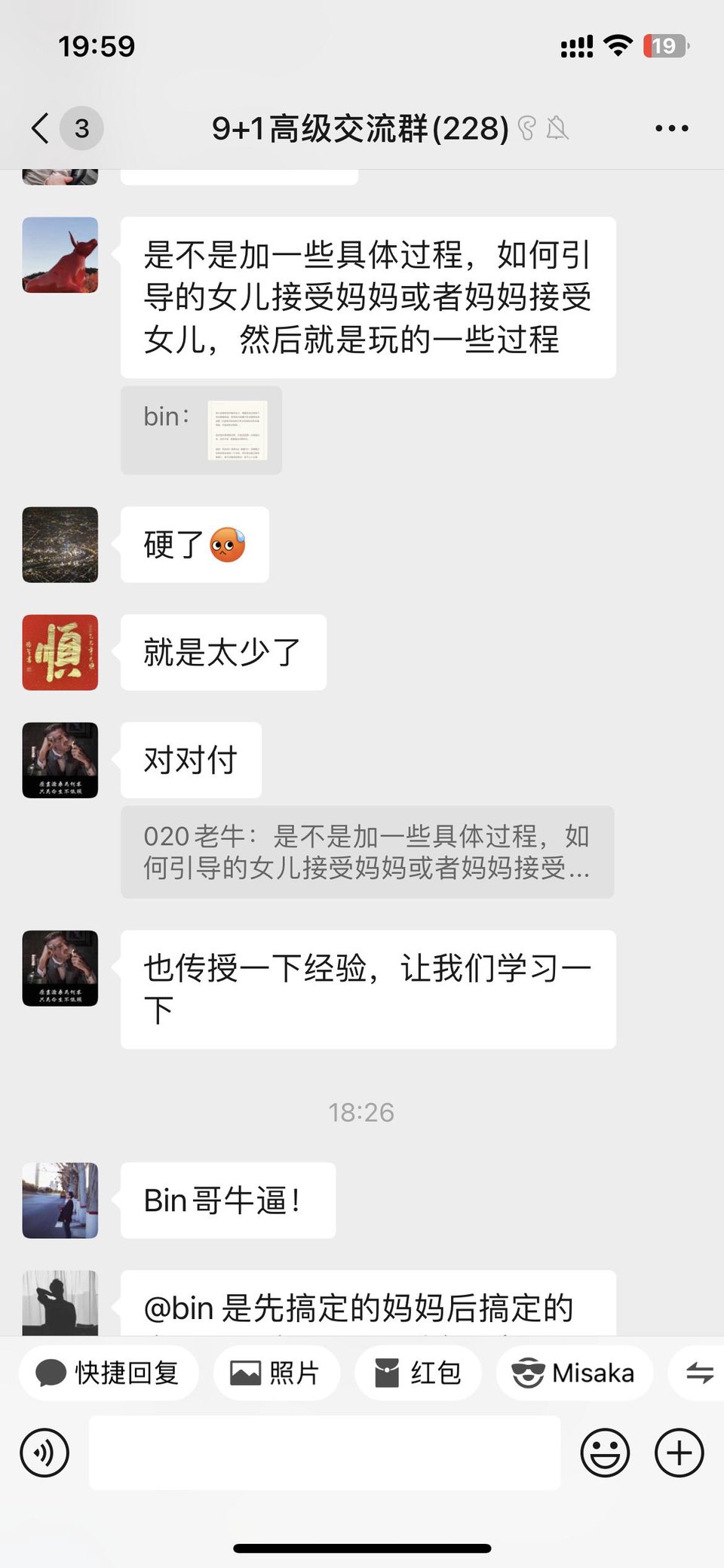Focus the message text field
The image size is (724, 1568).
pos(324,1453)
